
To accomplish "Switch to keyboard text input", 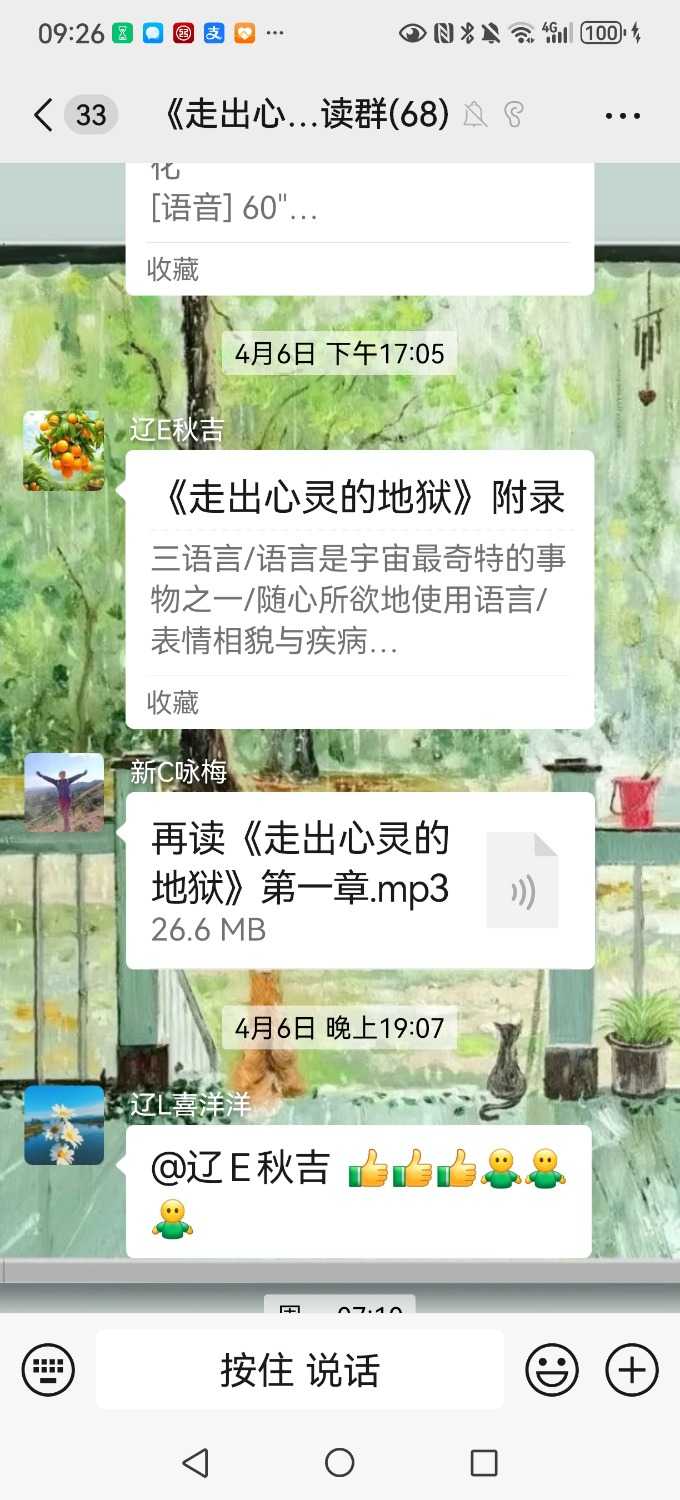I will (48, 1369).
